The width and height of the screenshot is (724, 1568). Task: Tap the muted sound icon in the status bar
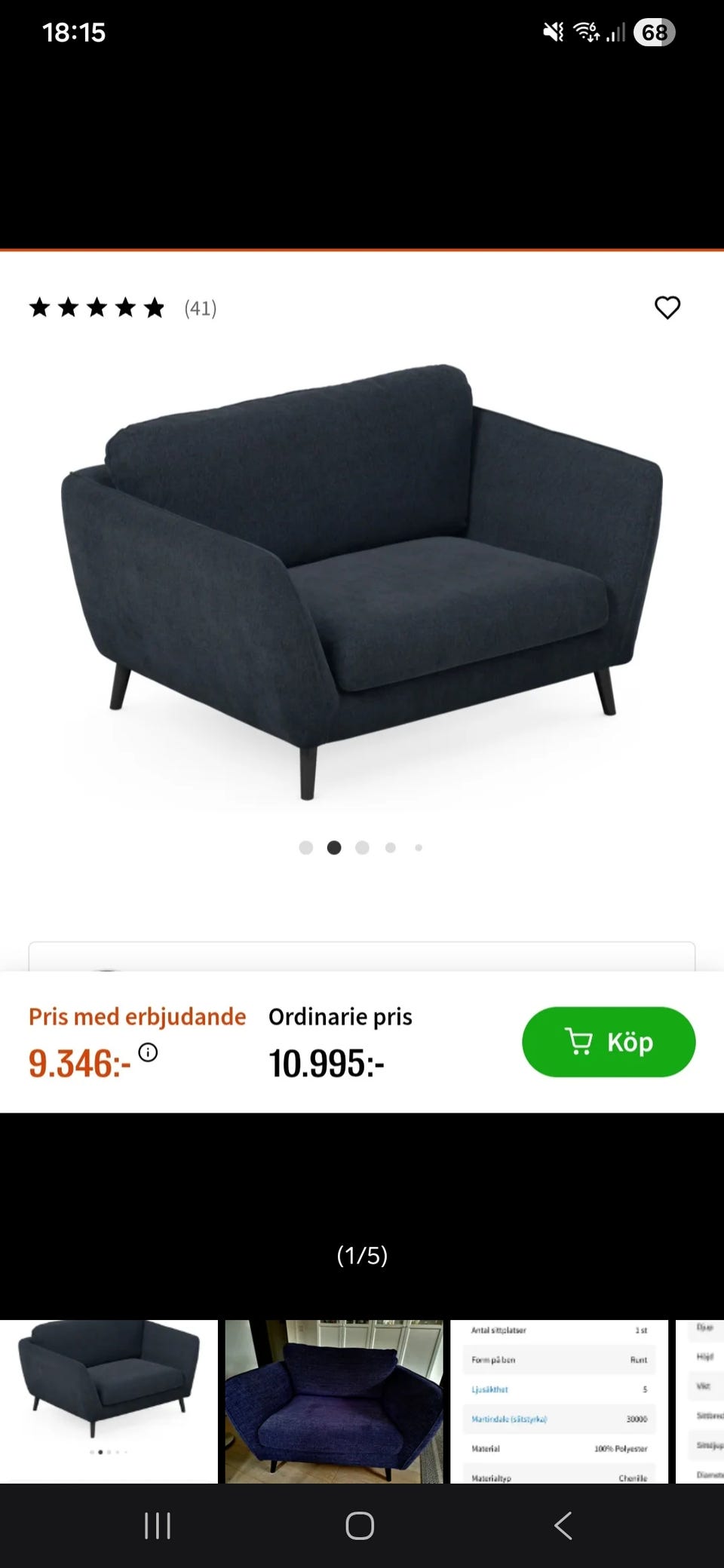click(x=553, y=32)
